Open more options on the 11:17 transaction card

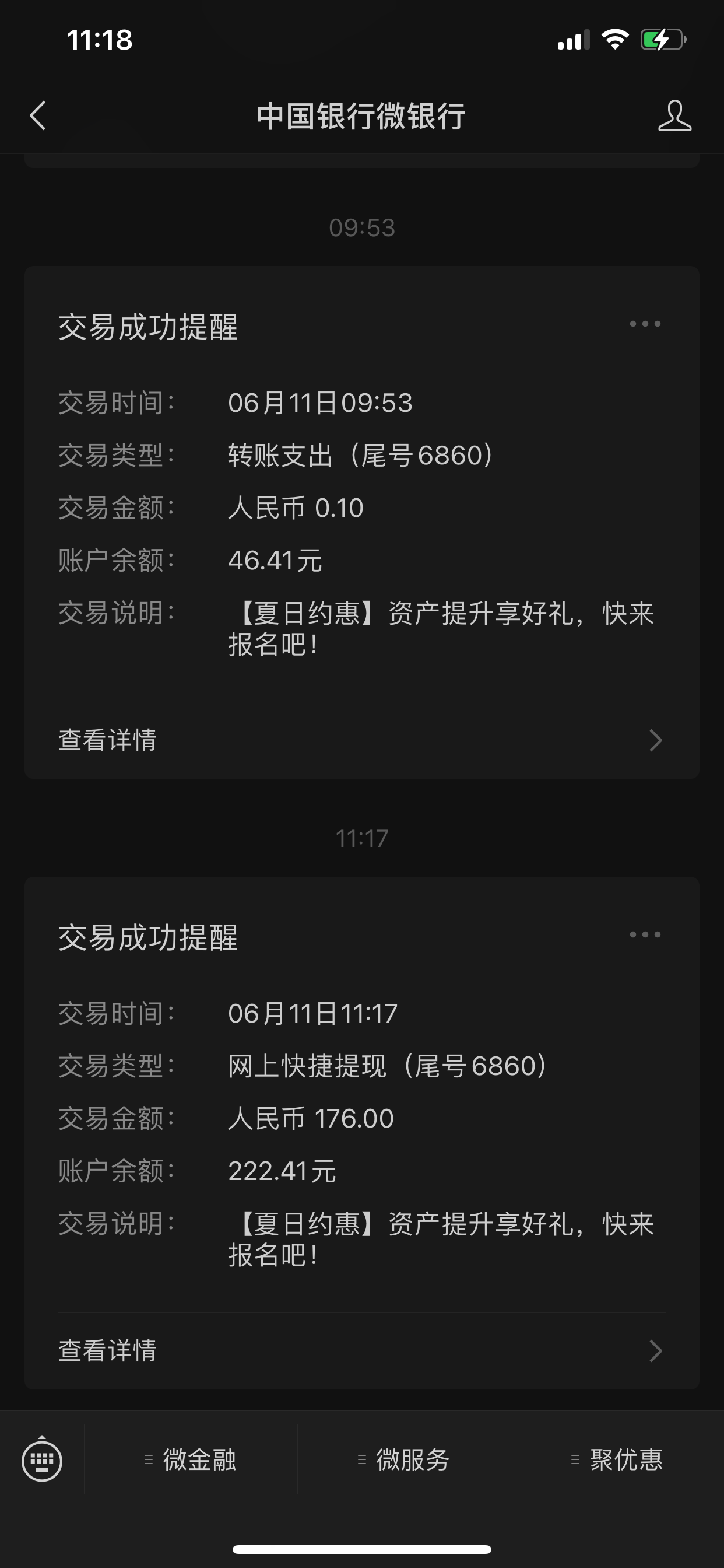pyautogui.click(x=645, y=935)
